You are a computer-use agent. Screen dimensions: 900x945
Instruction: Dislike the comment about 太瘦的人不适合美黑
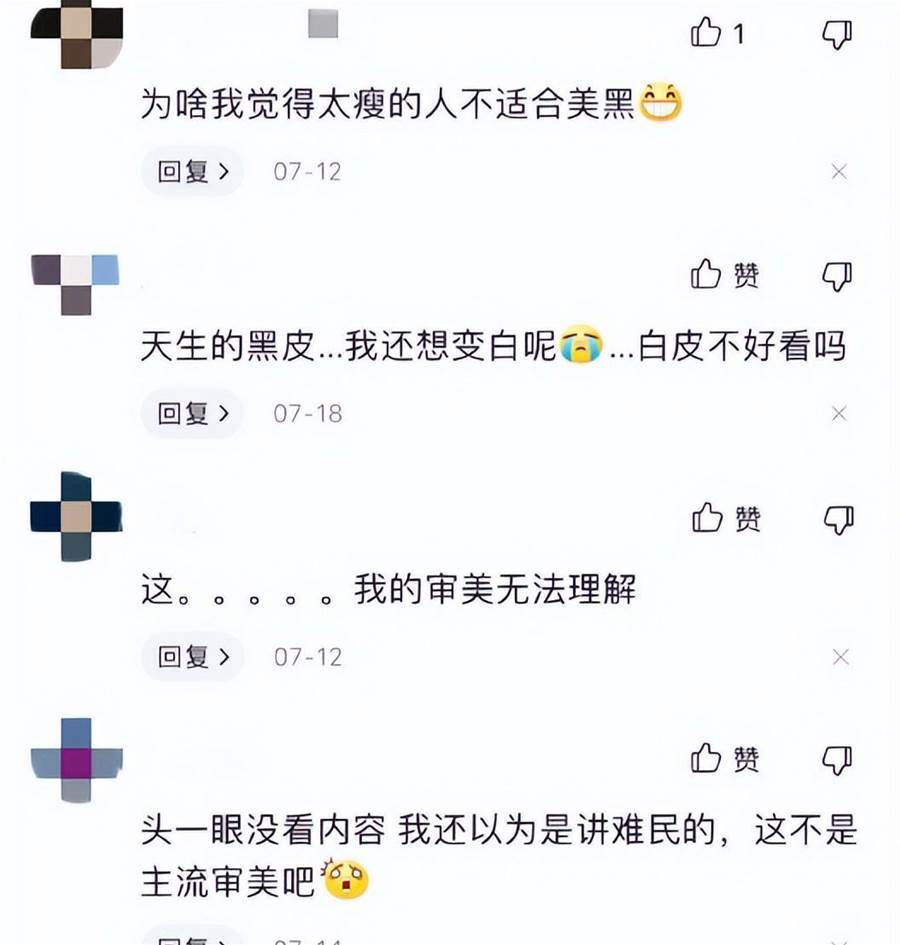(836, 35)
